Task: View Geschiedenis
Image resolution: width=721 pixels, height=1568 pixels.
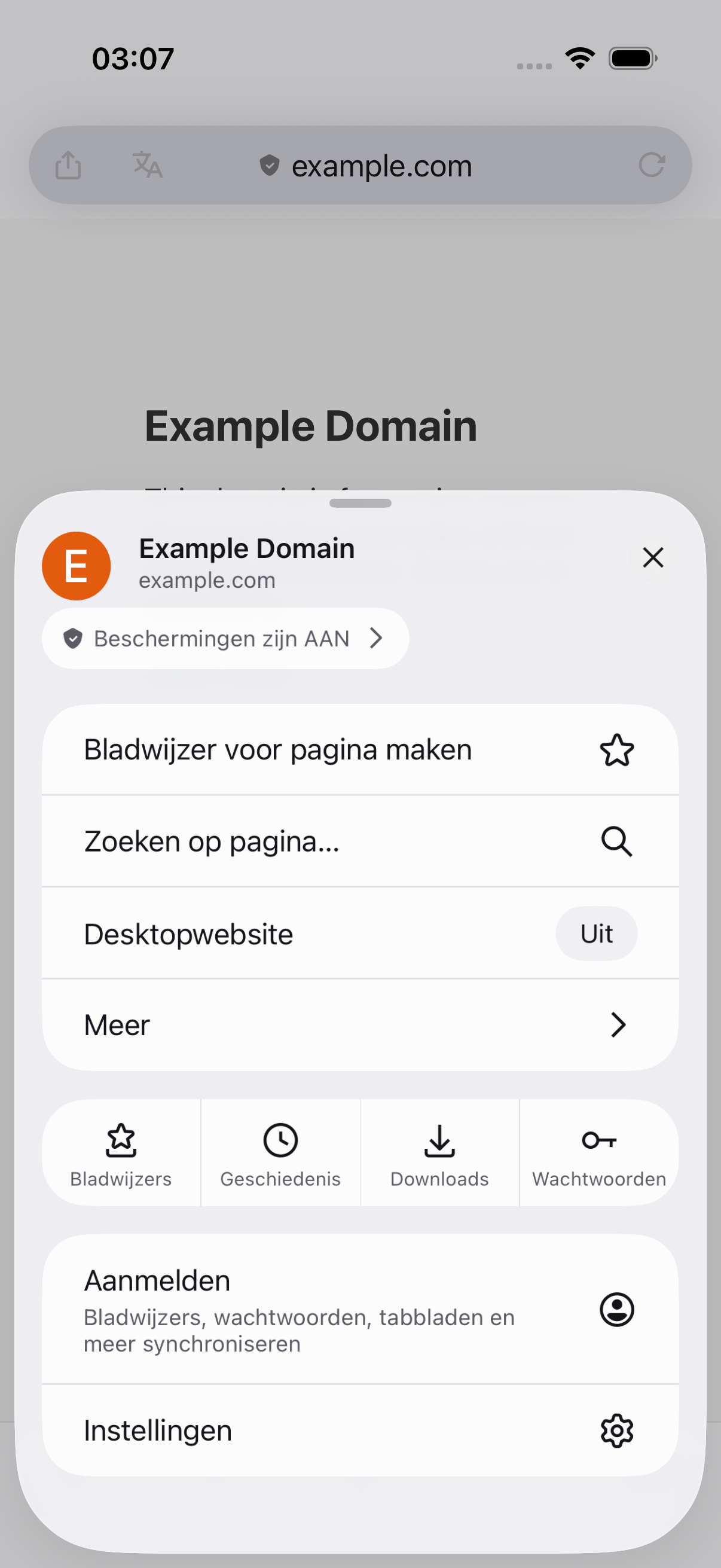Action: (x=280, y=1153)
